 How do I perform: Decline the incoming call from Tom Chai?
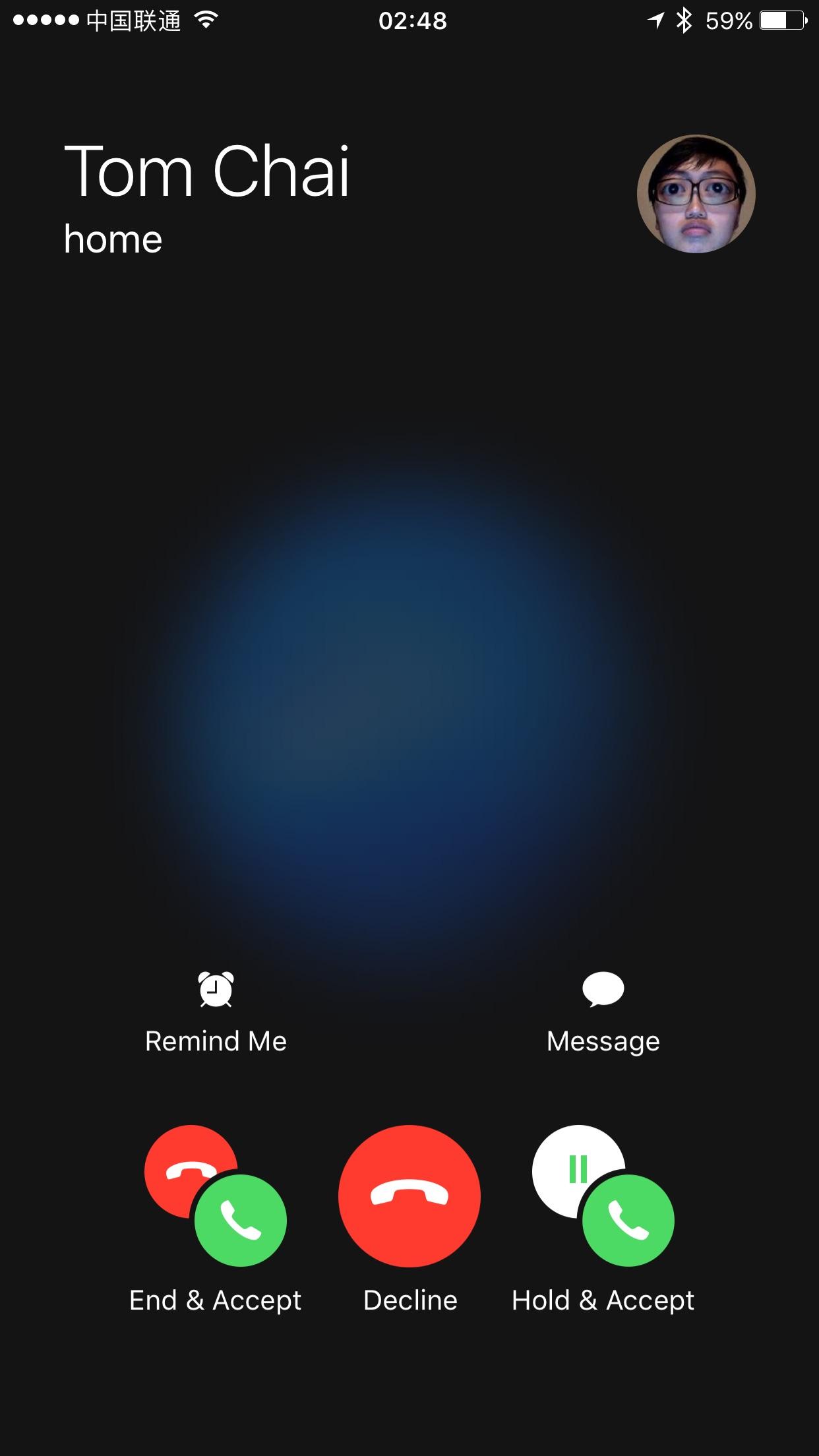point(409,1196)
